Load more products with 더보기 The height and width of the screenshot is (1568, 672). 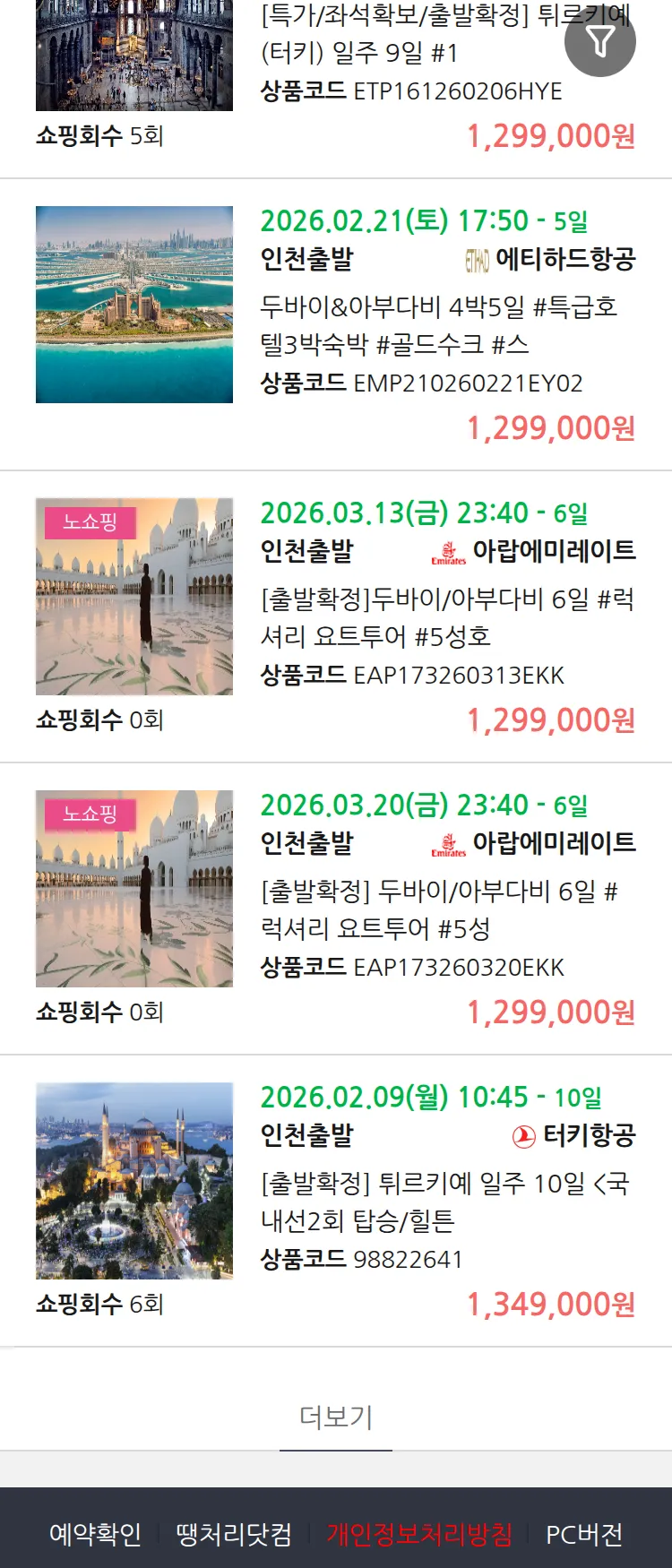pyautogui.click(x=336, y=1417)
